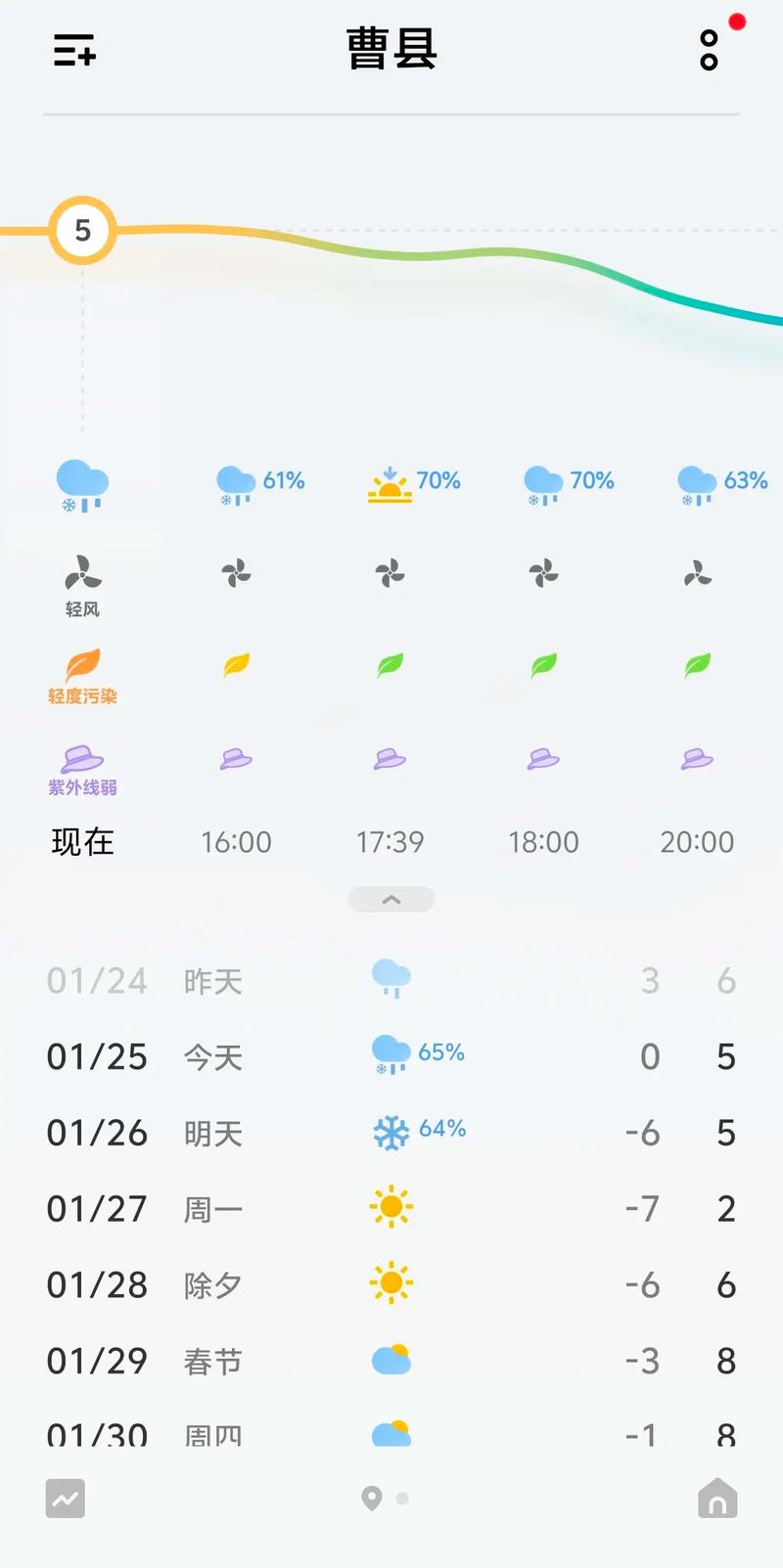
Task: Tap the snowflake icon for 01/26
Action: click(391, 1130)
